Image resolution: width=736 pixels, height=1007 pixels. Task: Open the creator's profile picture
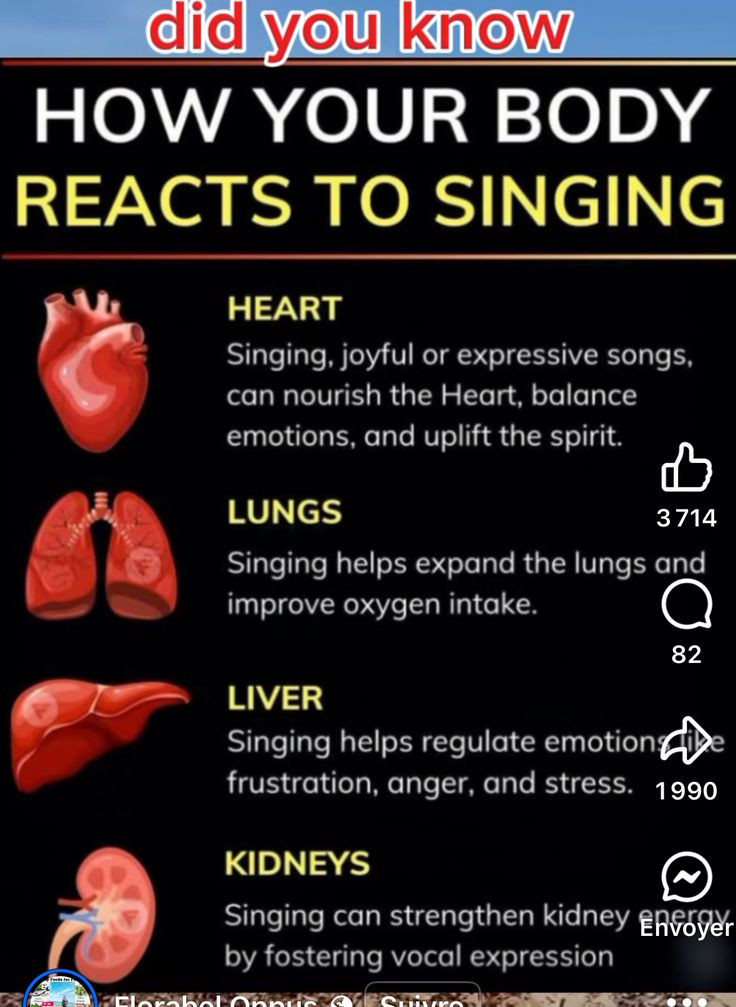click(x=59, y=994)
